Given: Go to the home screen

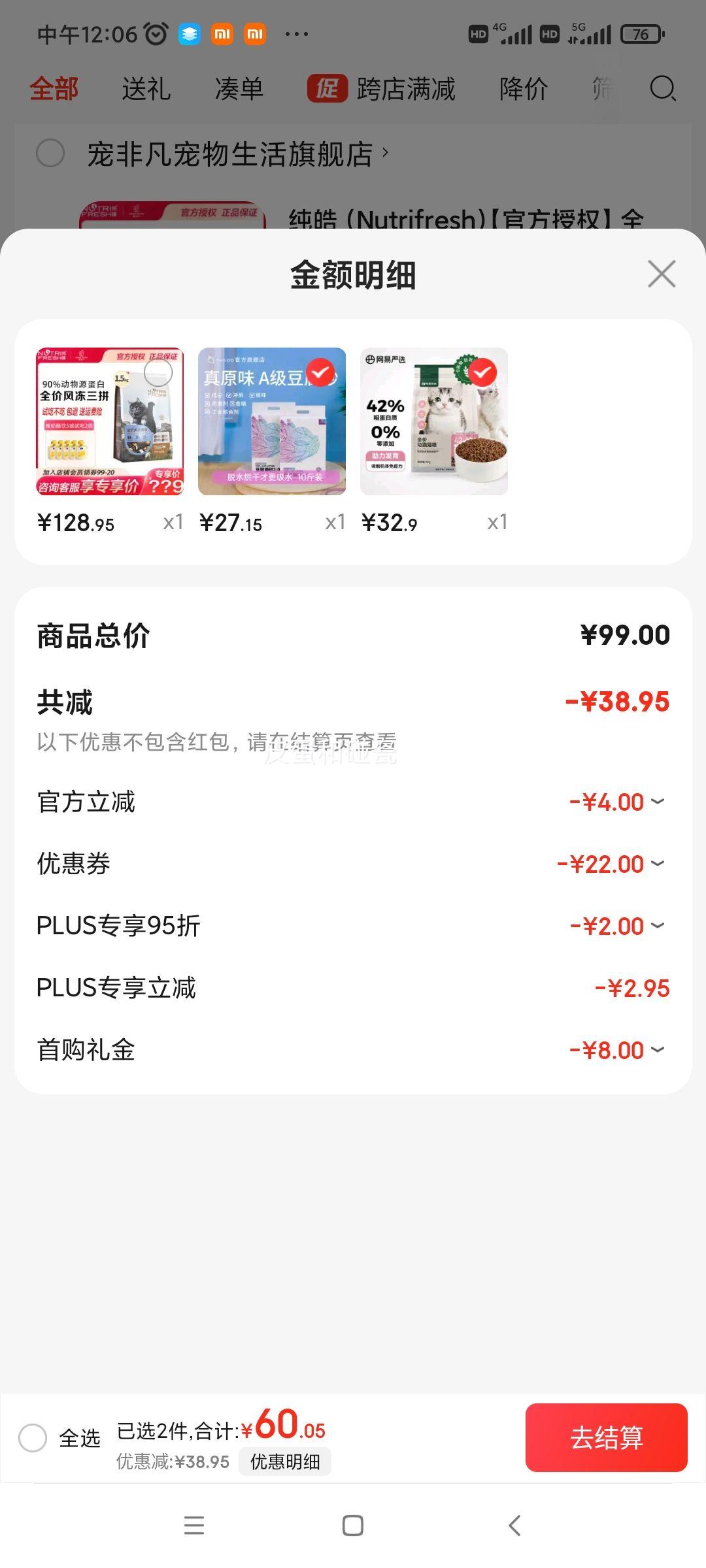Looking at the screenshot, I should point(353,1526).
